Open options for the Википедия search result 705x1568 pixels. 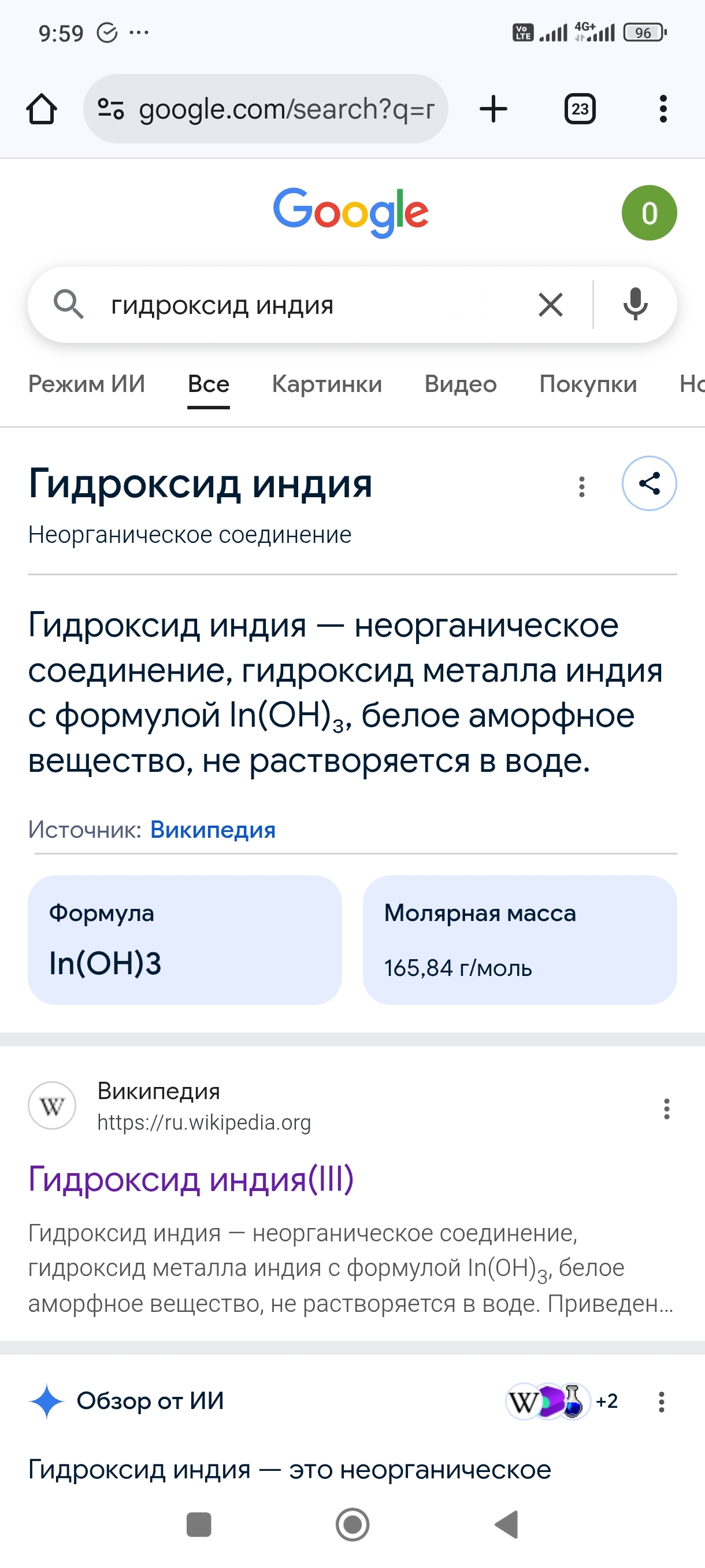coord(666,1109)
